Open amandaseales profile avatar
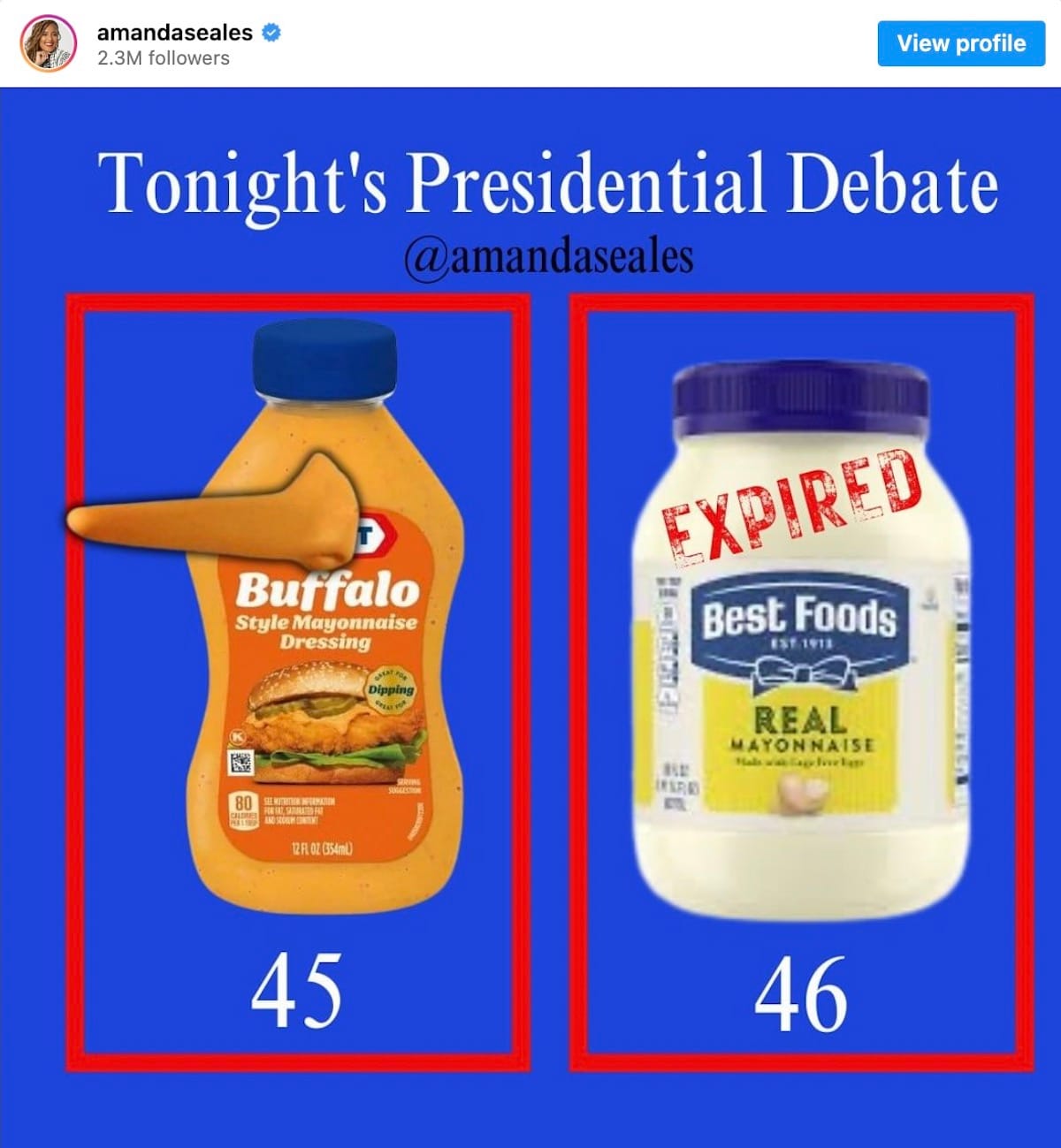 [49, 43]
